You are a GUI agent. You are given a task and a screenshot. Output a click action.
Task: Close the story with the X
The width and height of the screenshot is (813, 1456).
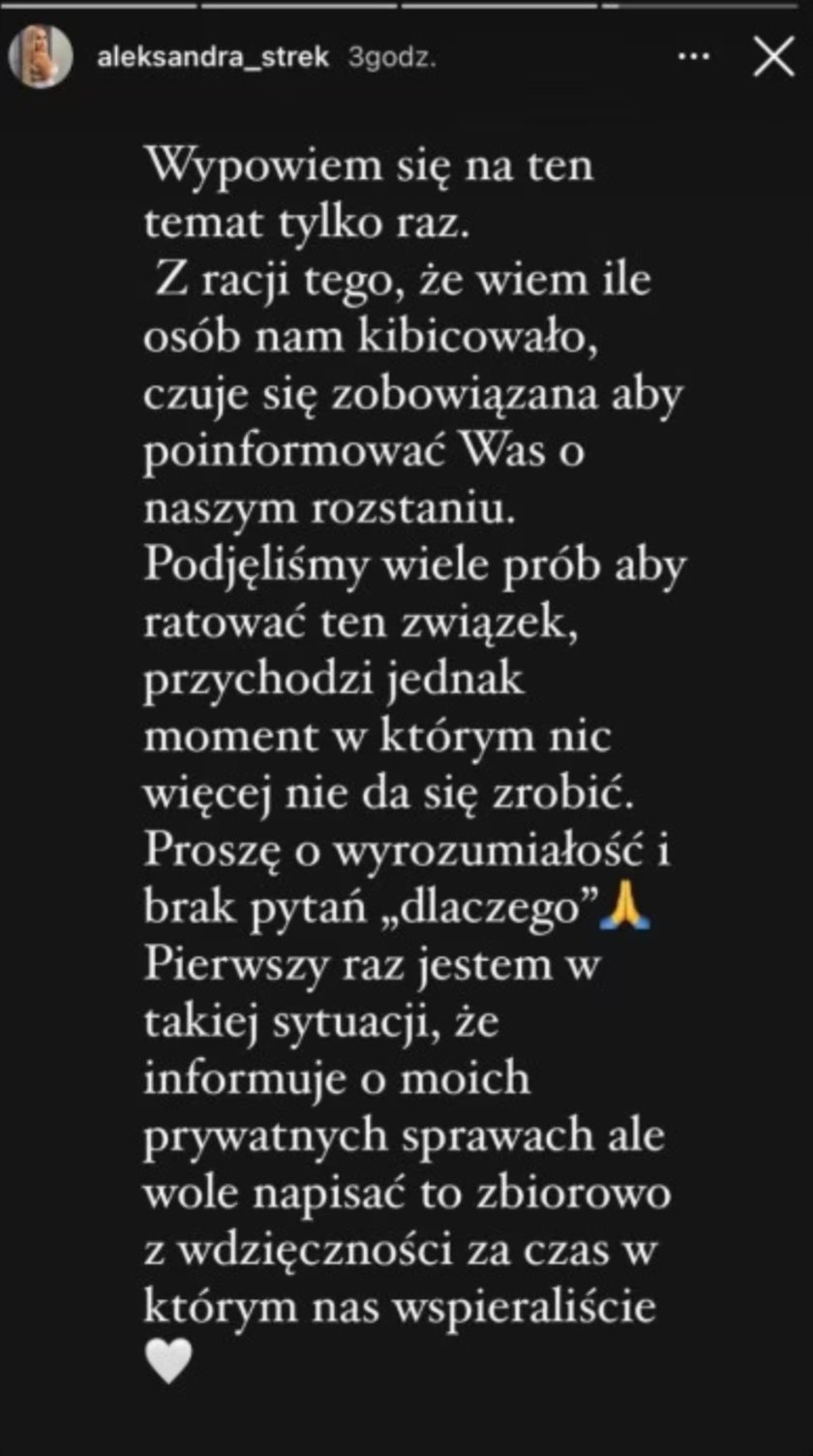pos(773,58)
